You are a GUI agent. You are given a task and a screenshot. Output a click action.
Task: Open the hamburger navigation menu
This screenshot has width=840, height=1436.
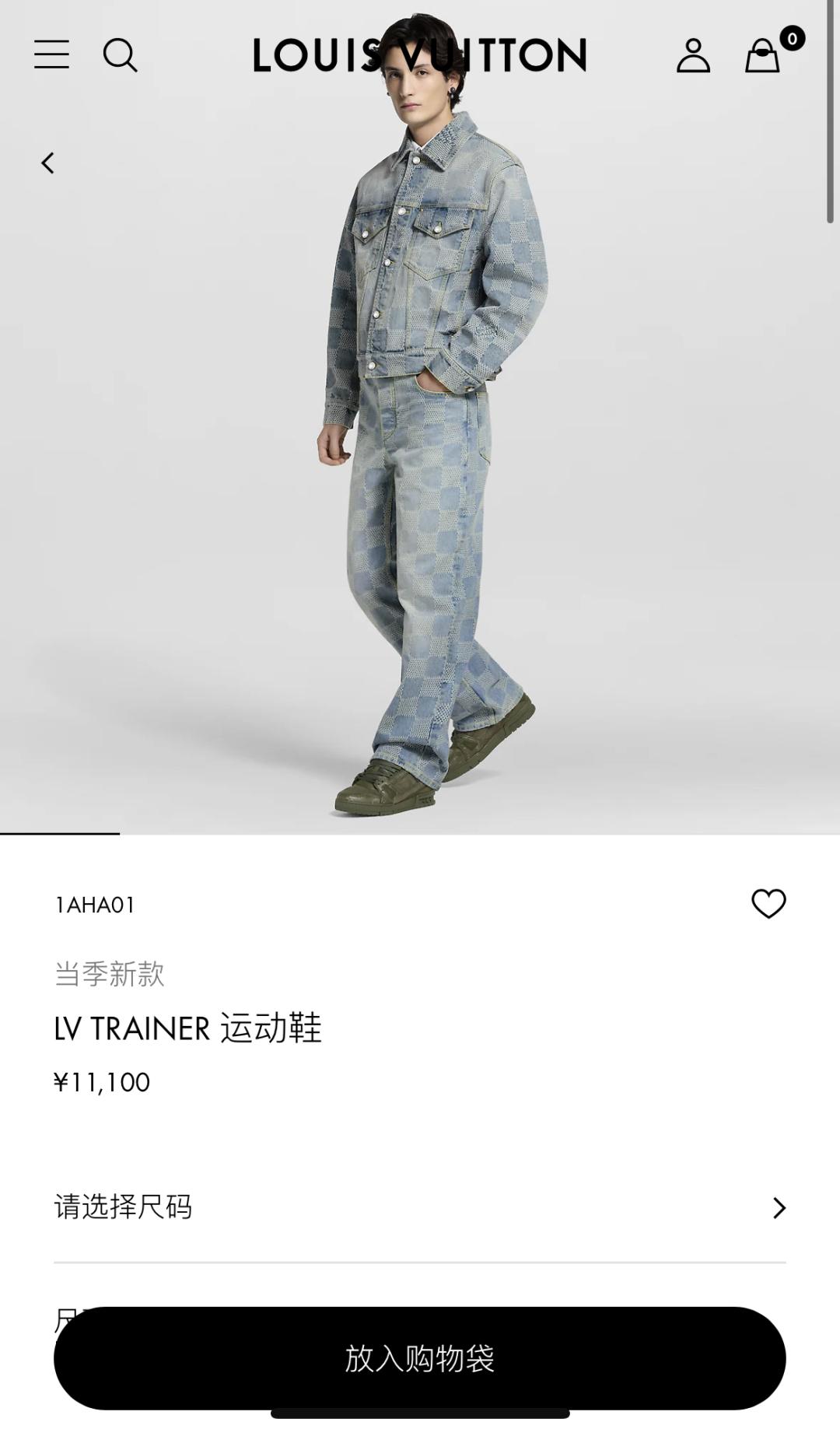[x=51, y=54]
